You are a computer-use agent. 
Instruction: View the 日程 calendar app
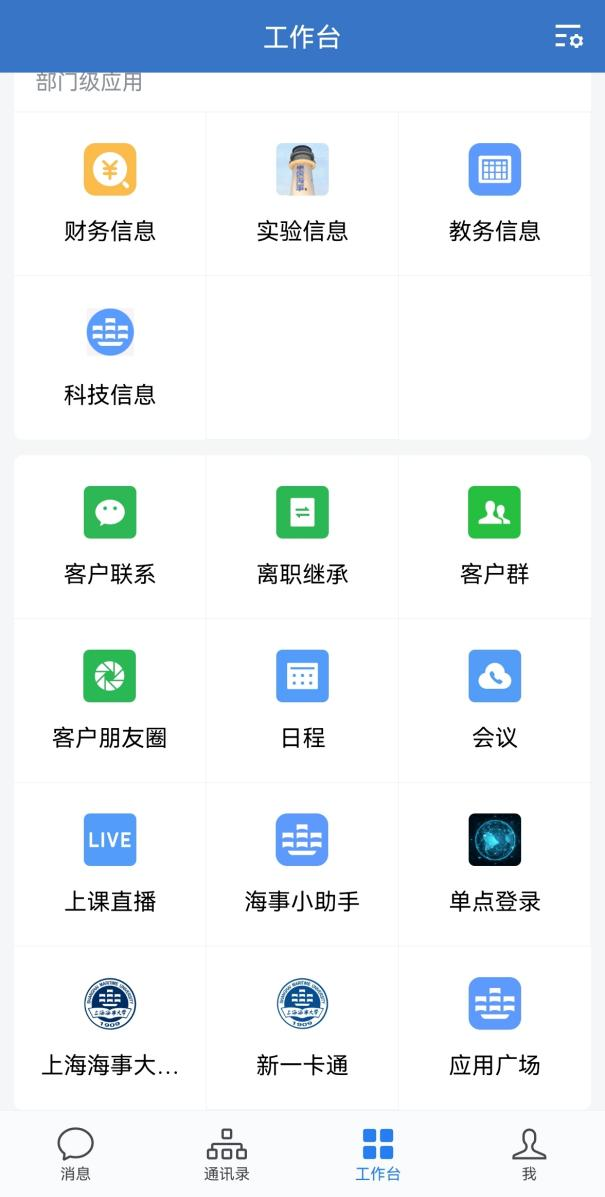tap(302, 700)
